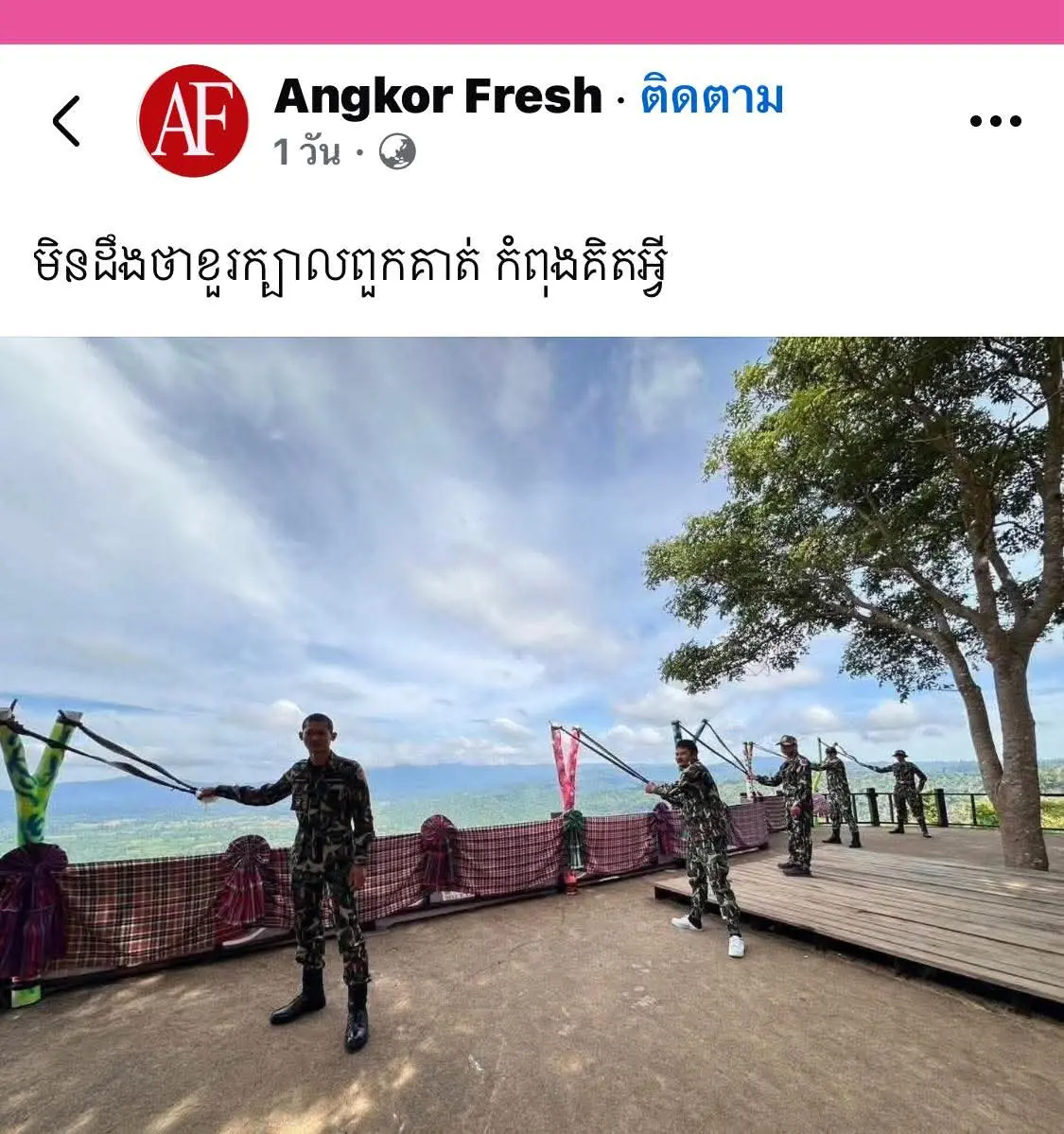Open the post's three-dot options menu
1064x1134 pixels.
(996, 121)
